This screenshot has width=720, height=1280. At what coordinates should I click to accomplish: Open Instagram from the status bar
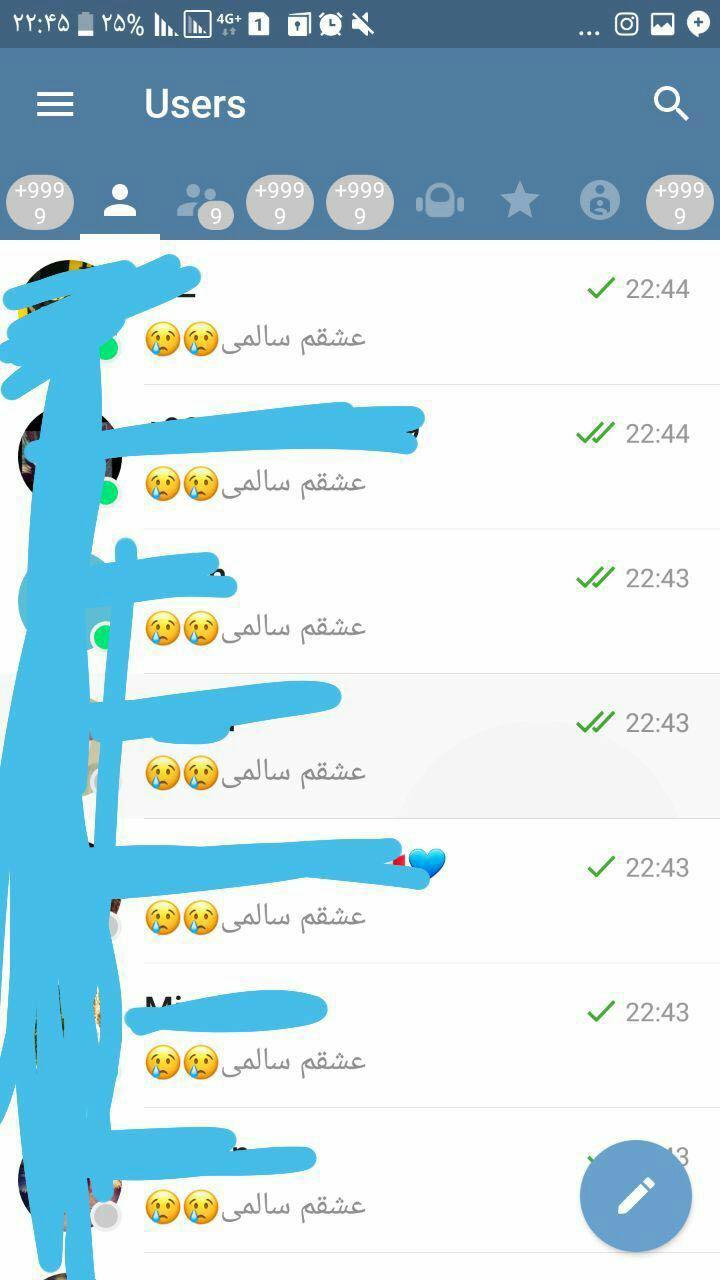point(627,22)
